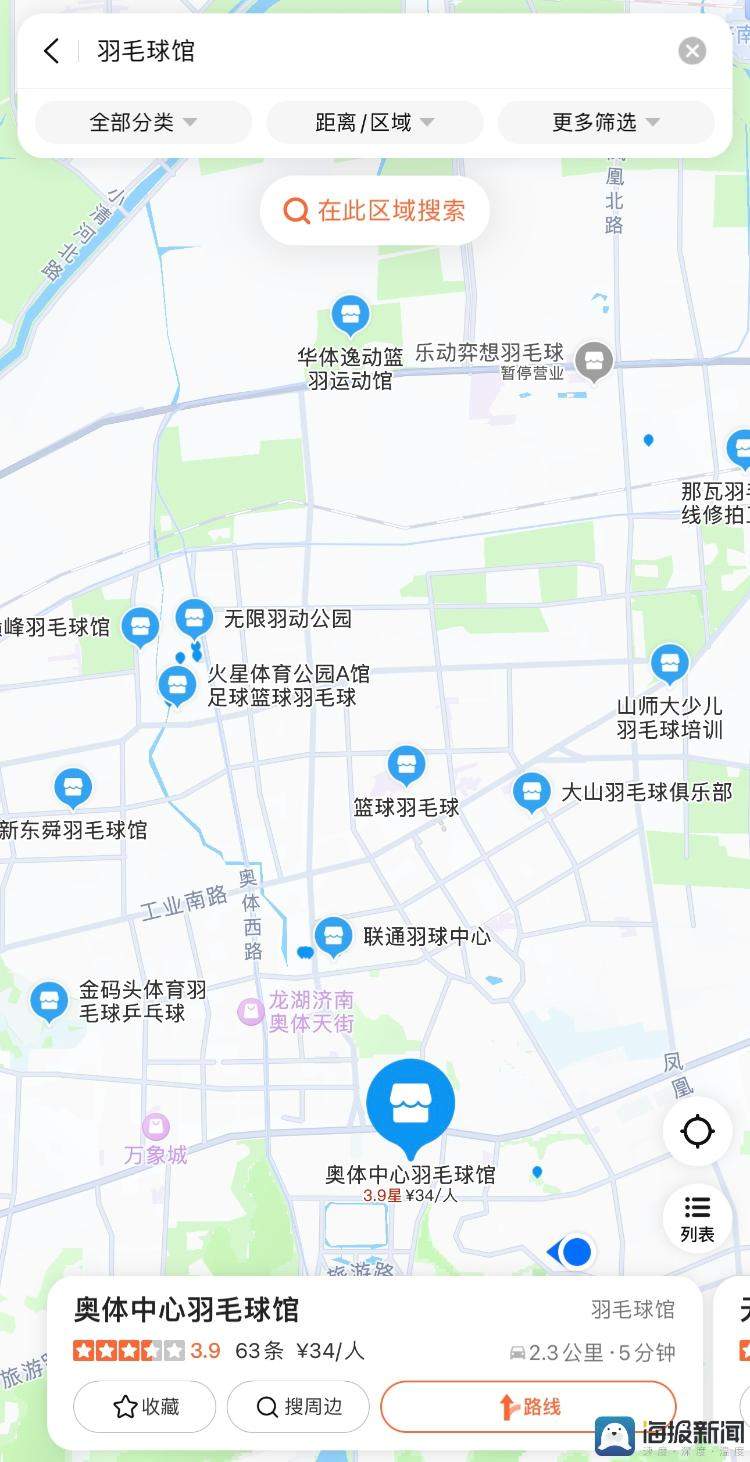Tap 在此区域搜索 to search this area
Viewport: 750px width, 1462px height.
click(x=374, y=211)
